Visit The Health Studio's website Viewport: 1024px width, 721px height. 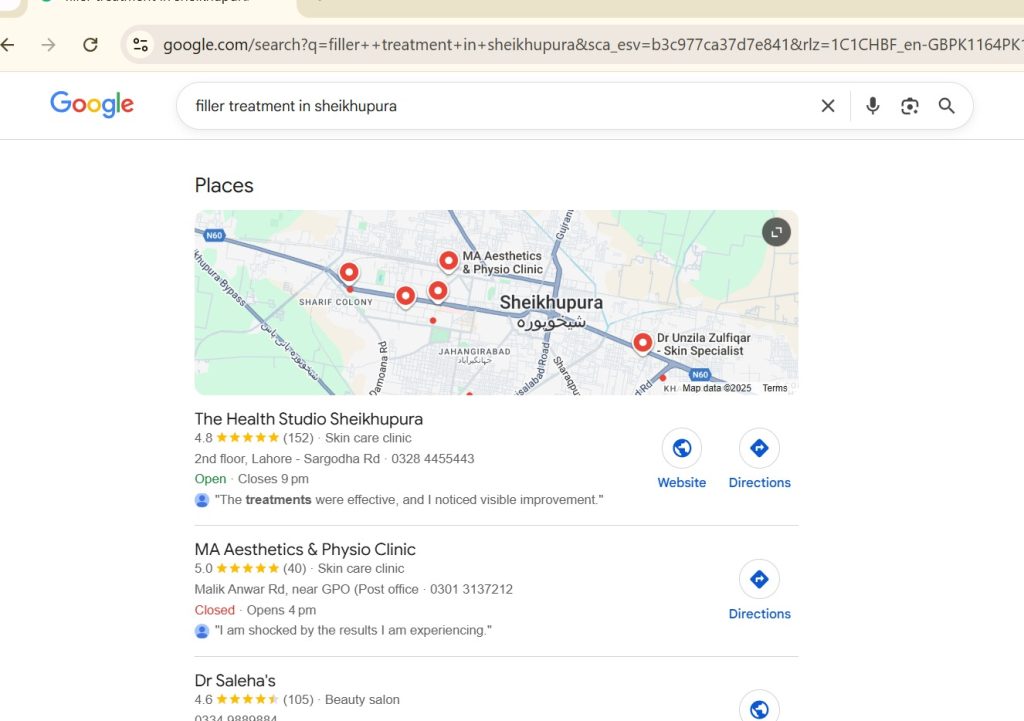pyautogui.click(x=682, y=460)
